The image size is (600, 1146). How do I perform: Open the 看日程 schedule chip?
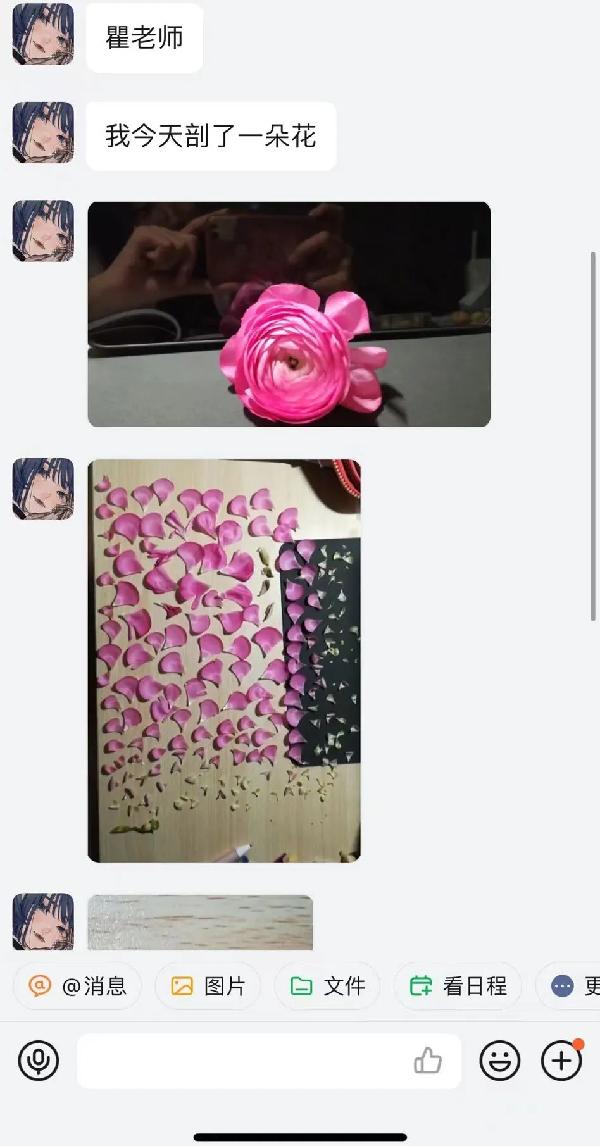pos(458,986)
